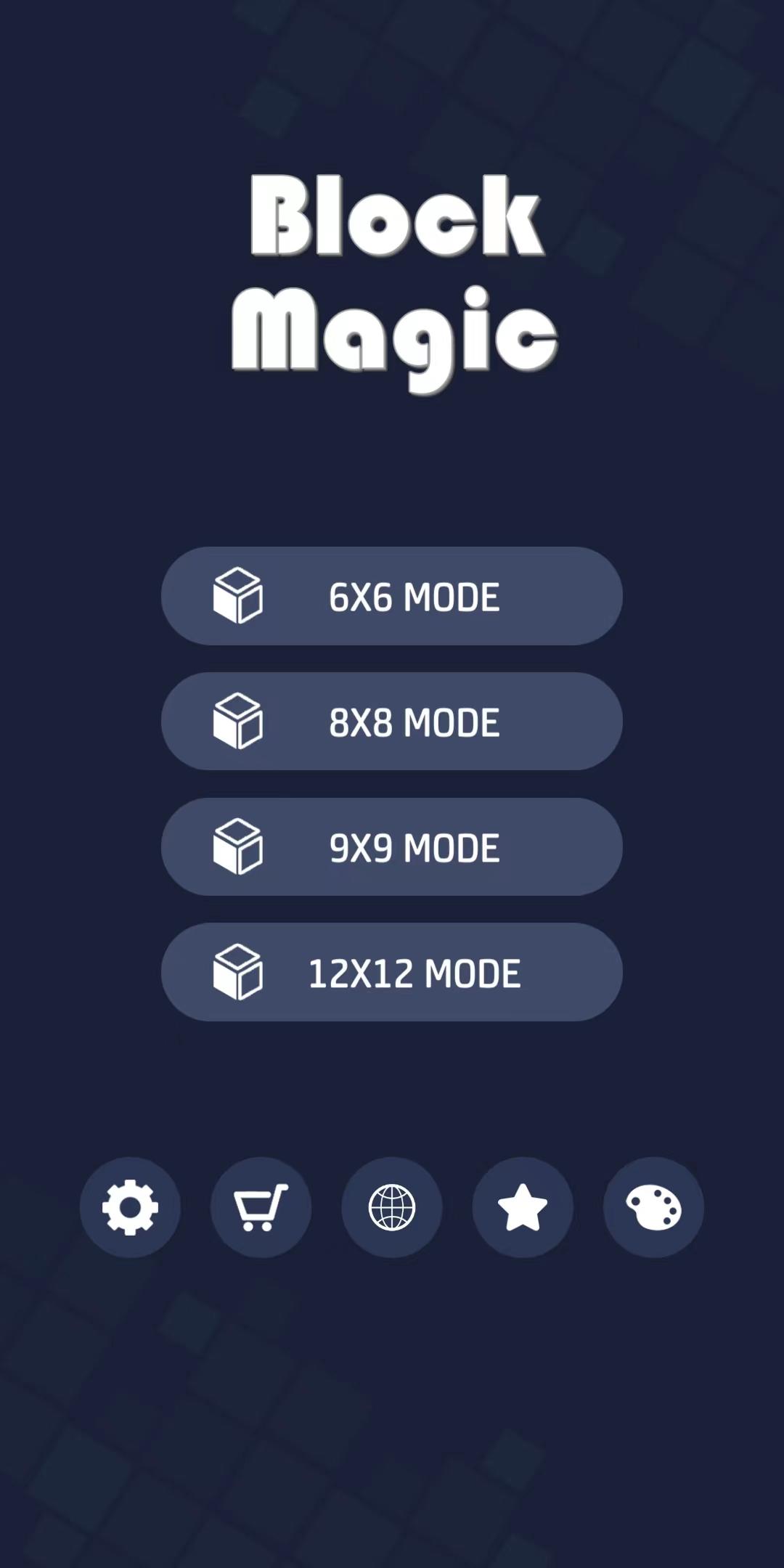The image size is (784, 1568).
Task: Open the shop via cart icon
Action: tap(261, 1206)
